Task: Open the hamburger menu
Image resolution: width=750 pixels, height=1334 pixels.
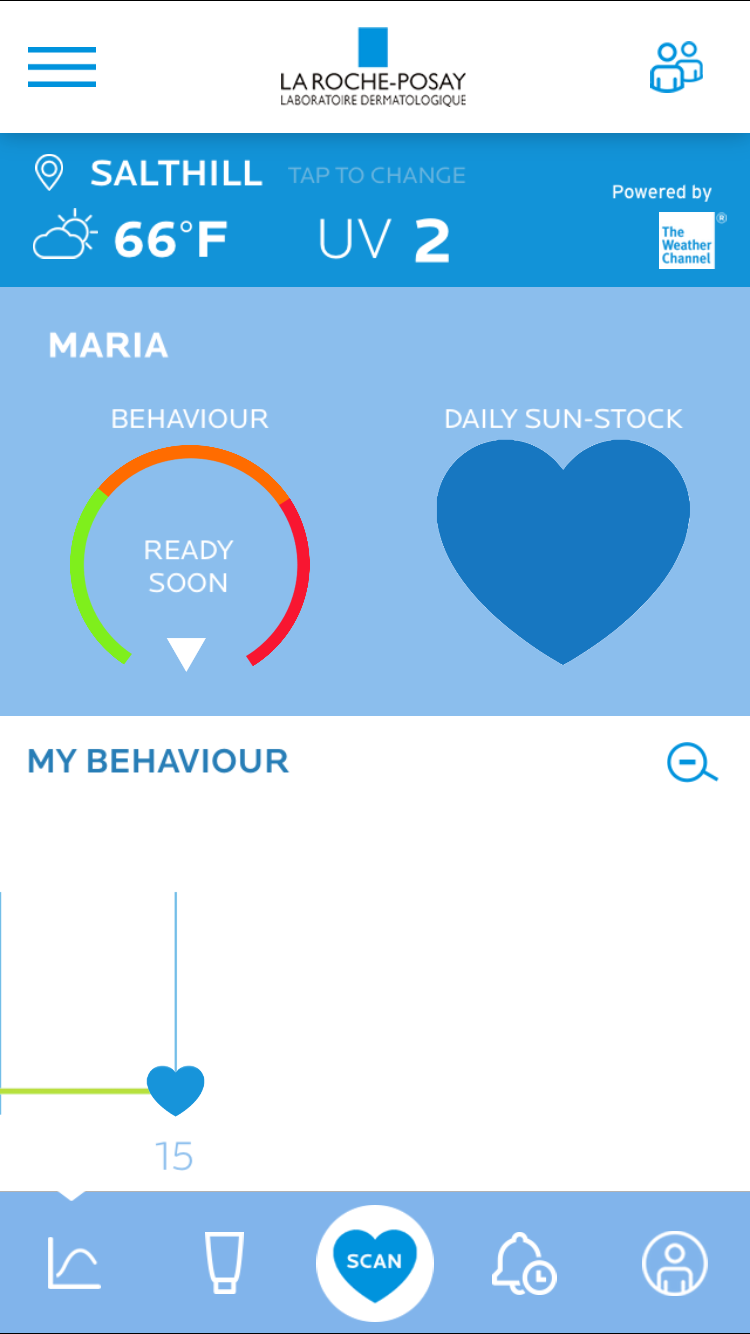Action: pos(62,67)
